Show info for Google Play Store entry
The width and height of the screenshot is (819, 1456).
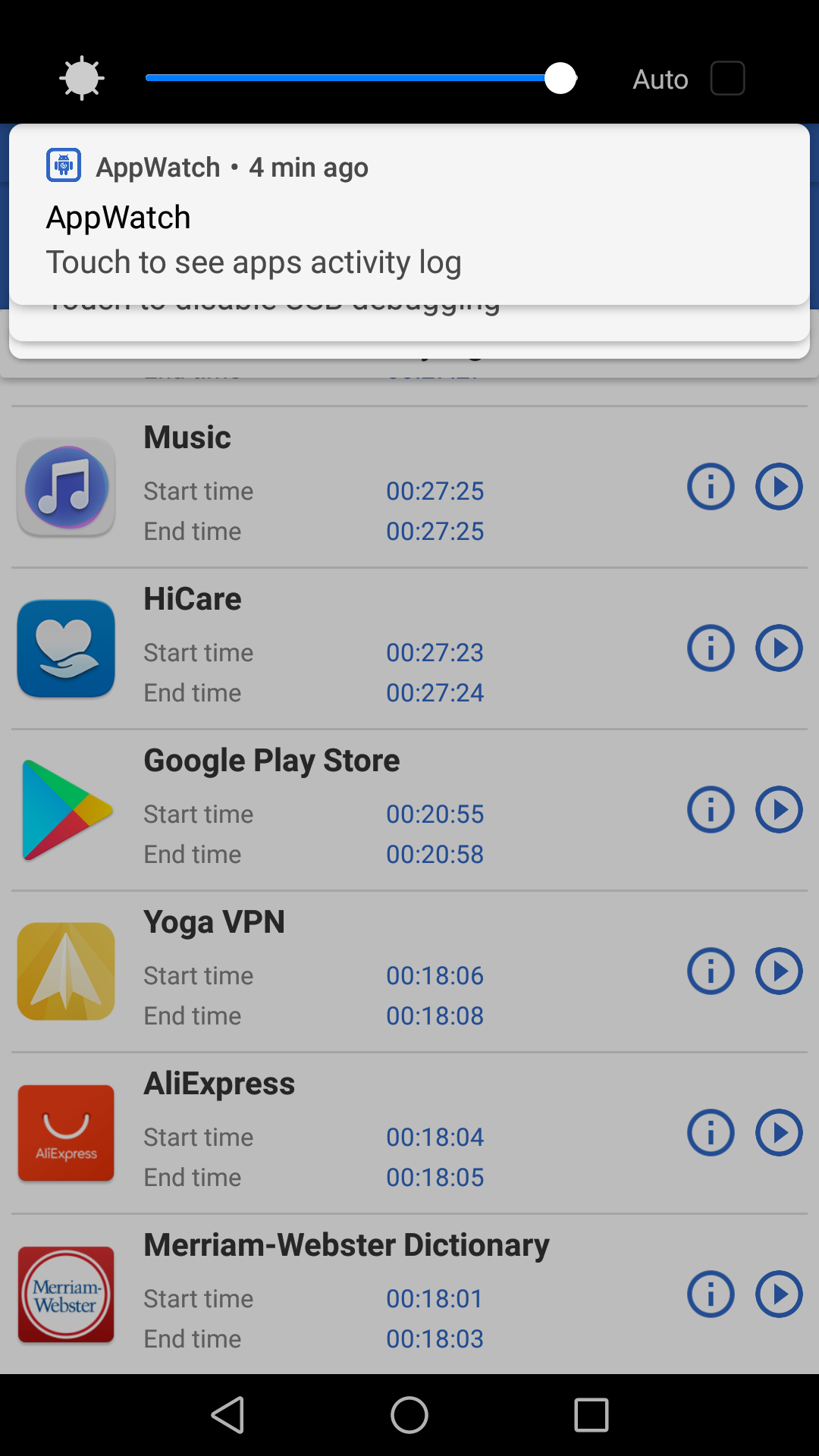click(x=711, y=809)
